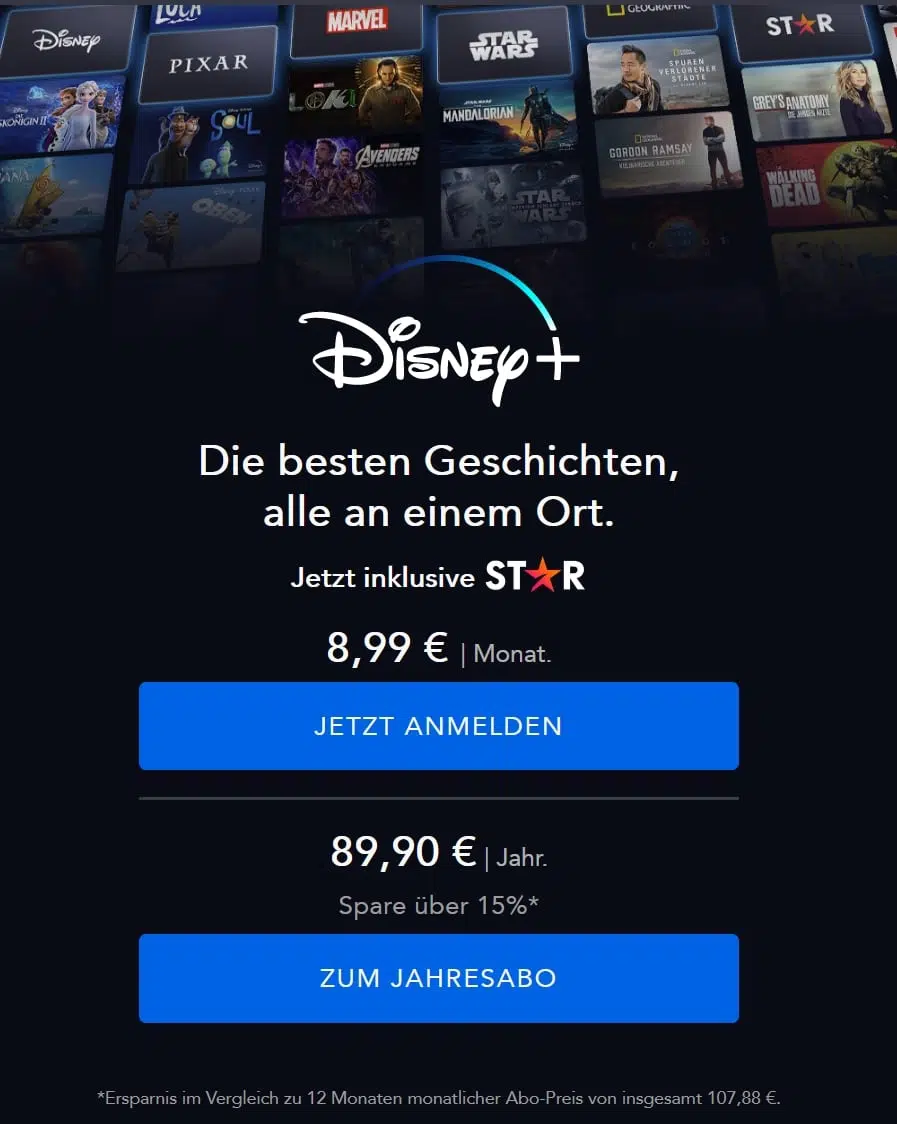Tap the Jetzt Anmelden button
This screenshot has width=897, height=1124.
(x=438, y=726)
